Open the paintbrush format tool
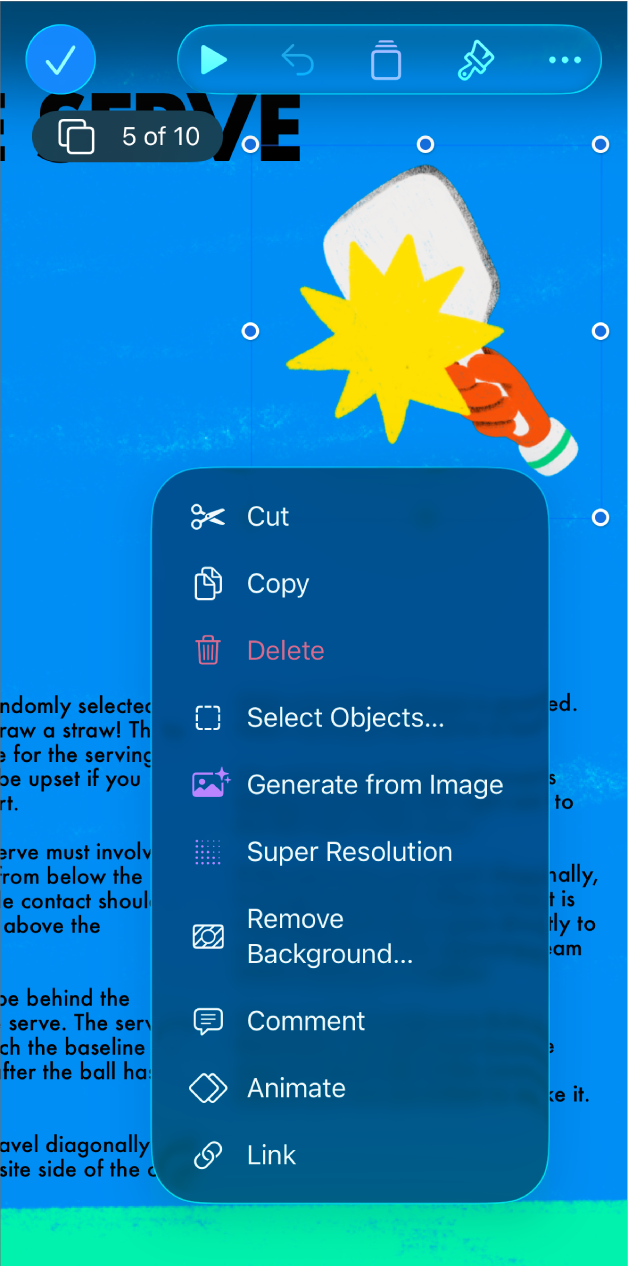This screenshot has height=1266, width=628. pyautogui.click(x=474, y=60)
